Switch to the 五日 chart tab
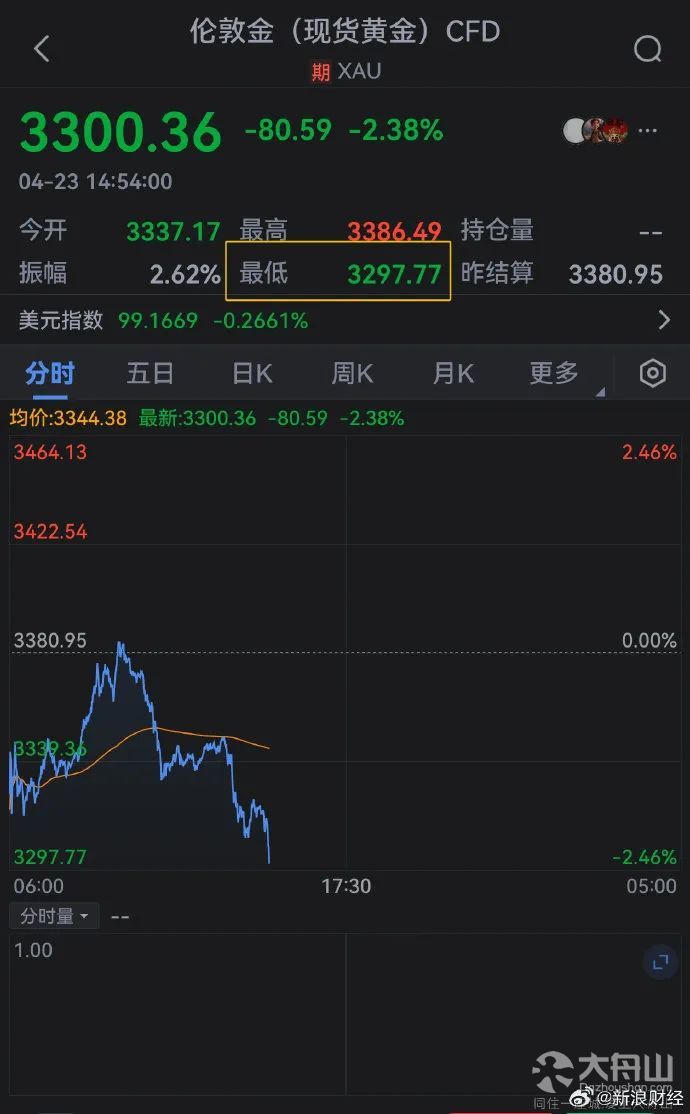Viewport: 690px width, 1114px height. [150, 373]
